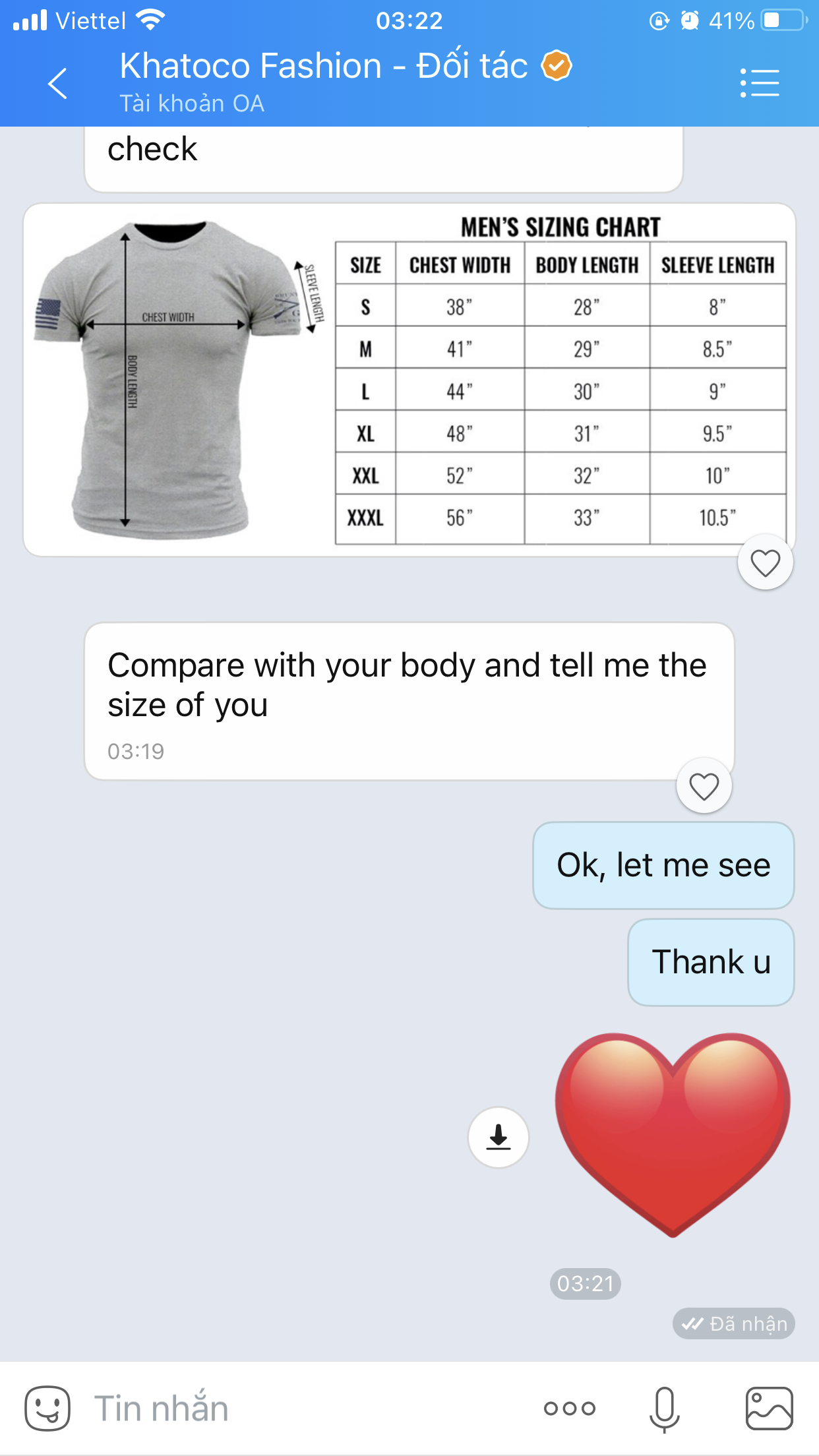
Task: Open the Khatoco Fashion account profile
Action: [323, 80]
